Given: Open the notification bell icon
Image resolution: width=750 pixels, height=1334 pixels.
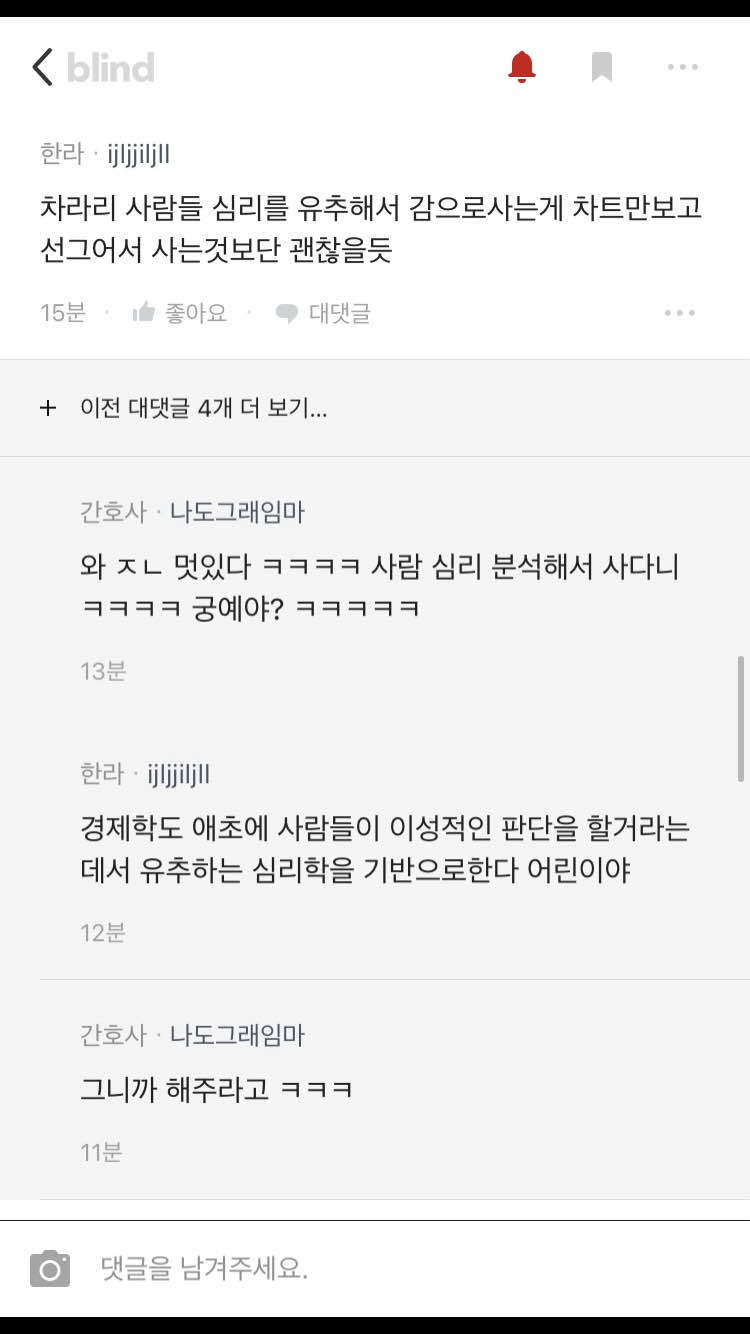Looking at the screenshot, I should 522,66.
